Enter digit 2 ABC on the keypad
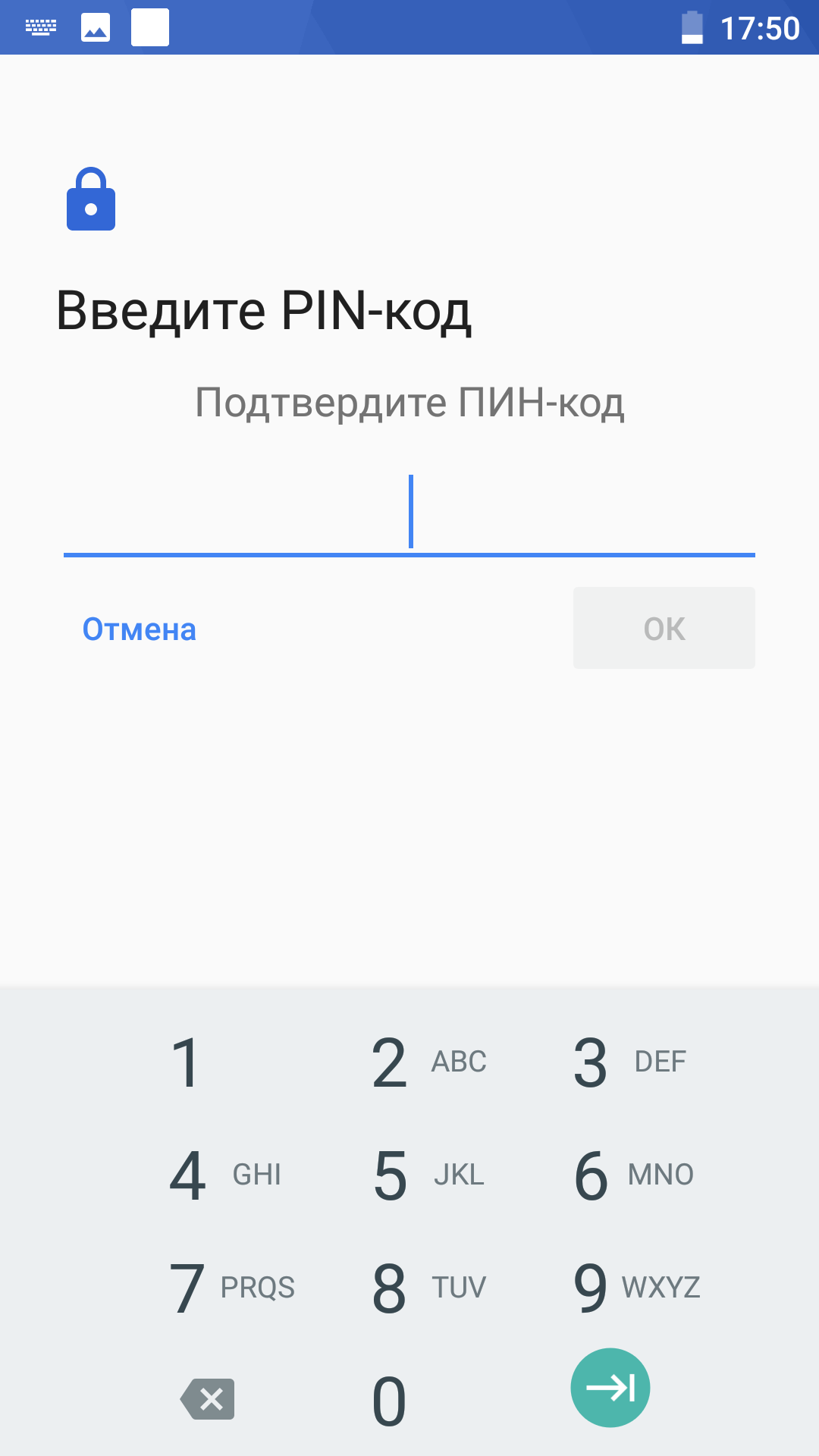Screen dimensions: 819x1456 pos(409,1062)
